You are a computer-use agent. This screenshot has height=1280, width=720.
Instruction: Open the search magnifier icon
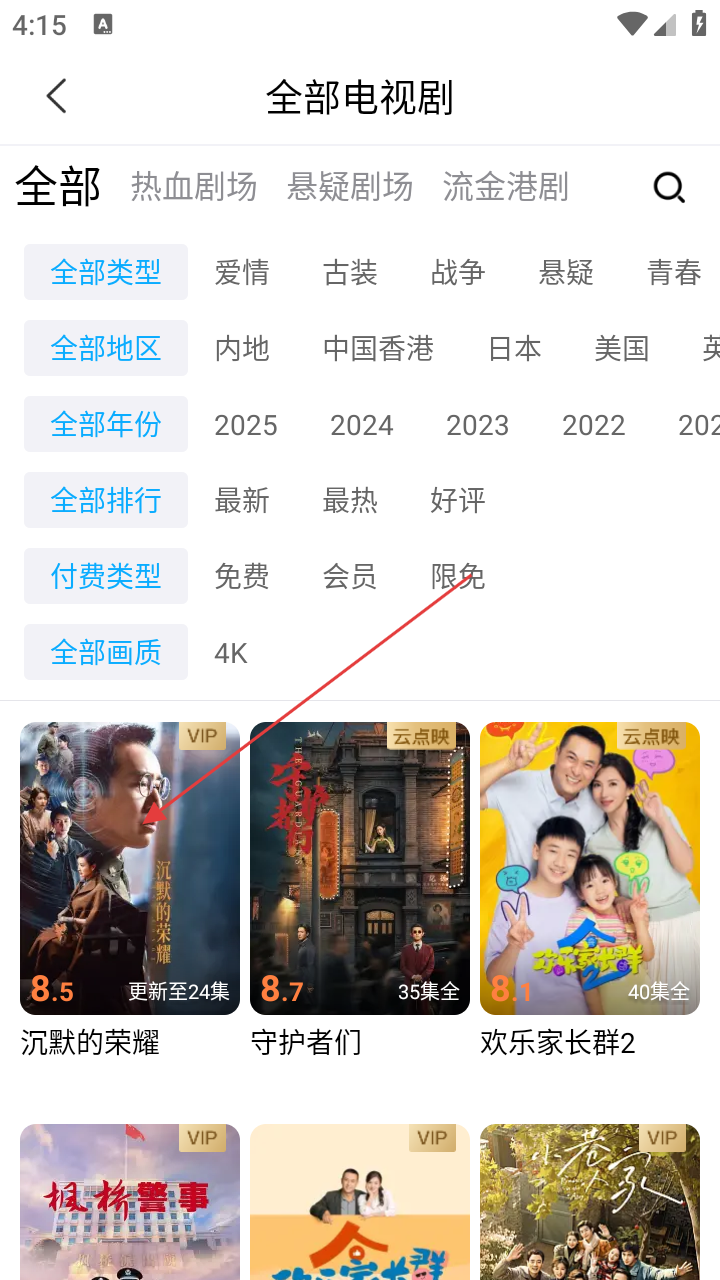[x=669, y=187]
